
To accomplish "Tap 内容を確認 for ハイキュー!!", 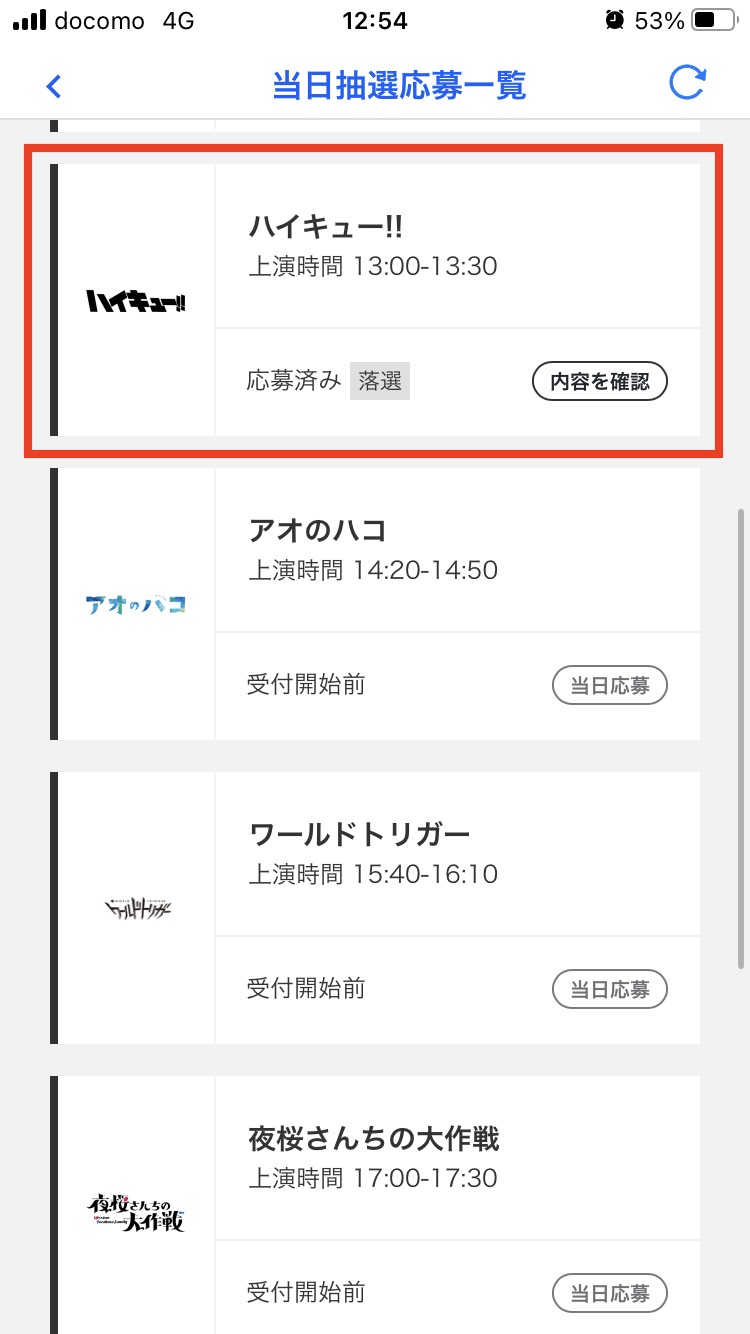I will 600,381.
